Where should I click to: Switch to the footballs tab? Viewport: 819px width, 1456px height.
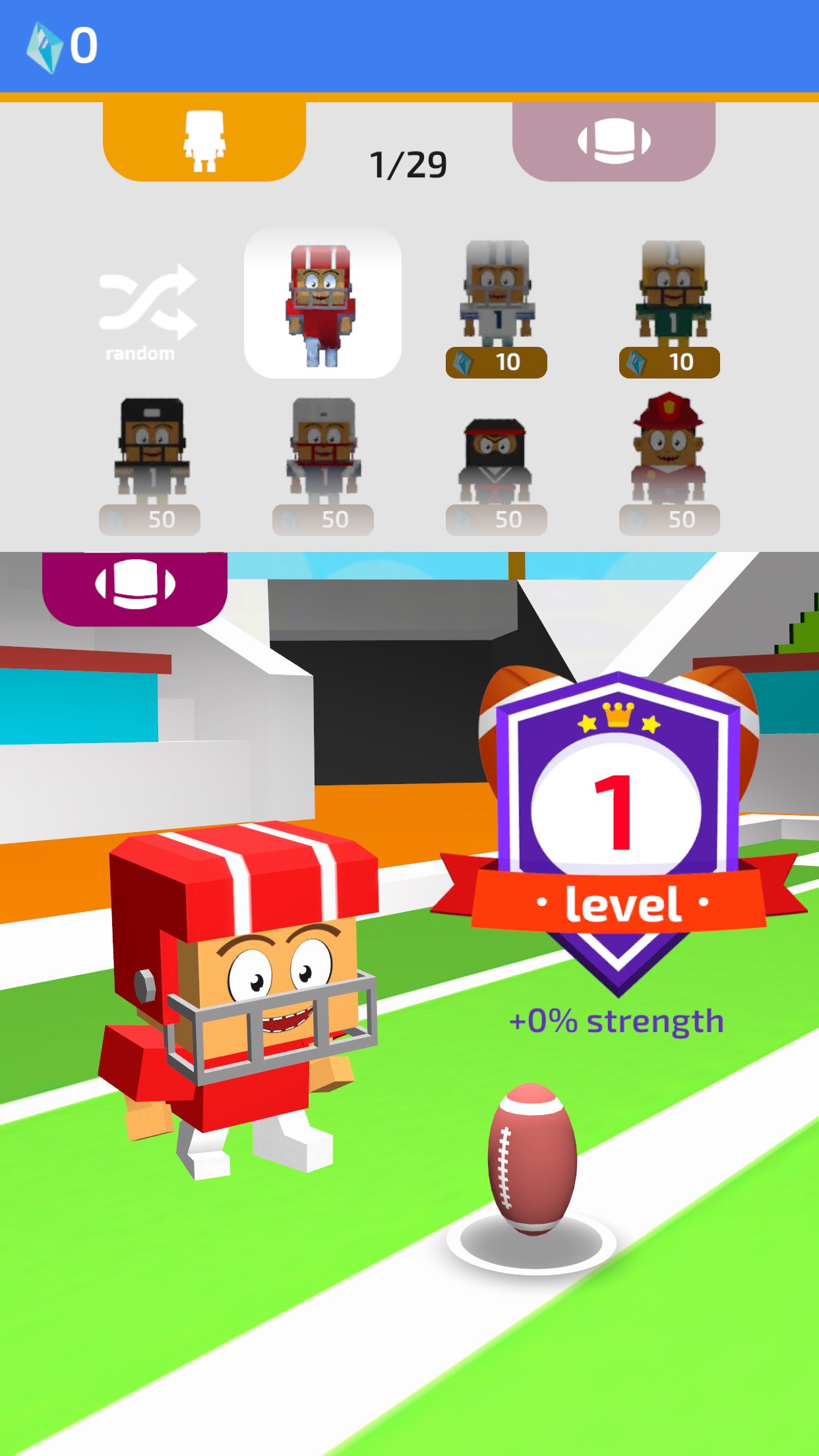(613, 141)
